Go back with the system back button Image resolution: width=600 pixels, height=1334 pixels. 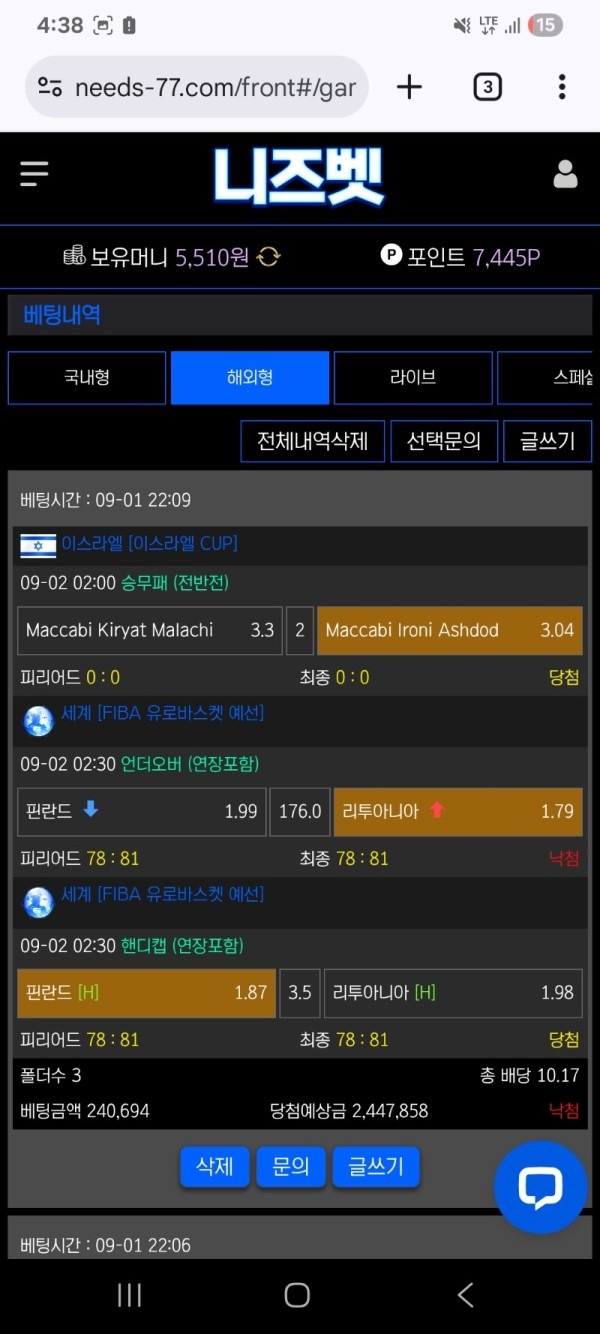465,1295
